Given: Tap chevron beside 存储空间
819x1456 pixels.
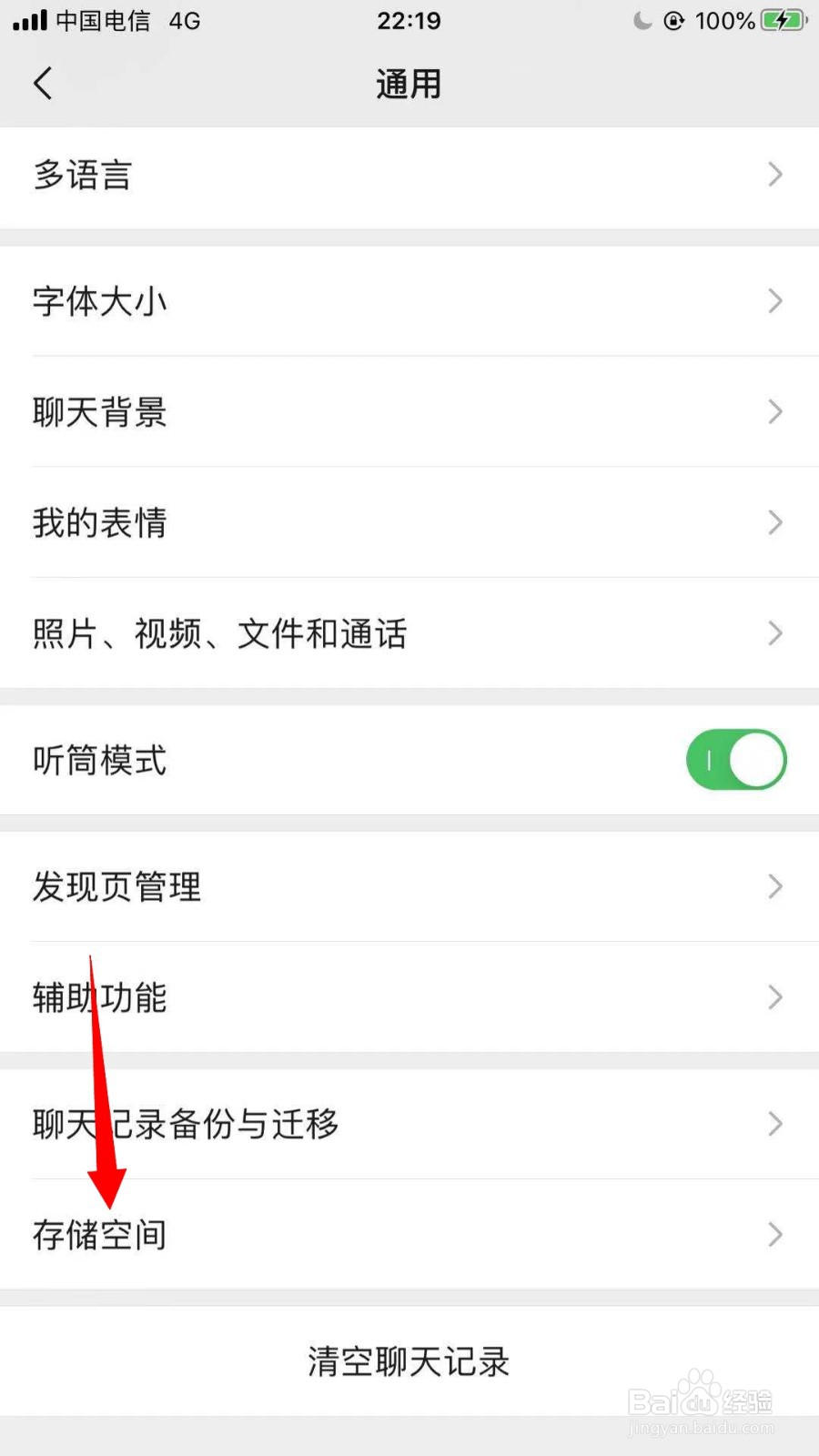Looking at the screenshot, I should click(774, 1235).
